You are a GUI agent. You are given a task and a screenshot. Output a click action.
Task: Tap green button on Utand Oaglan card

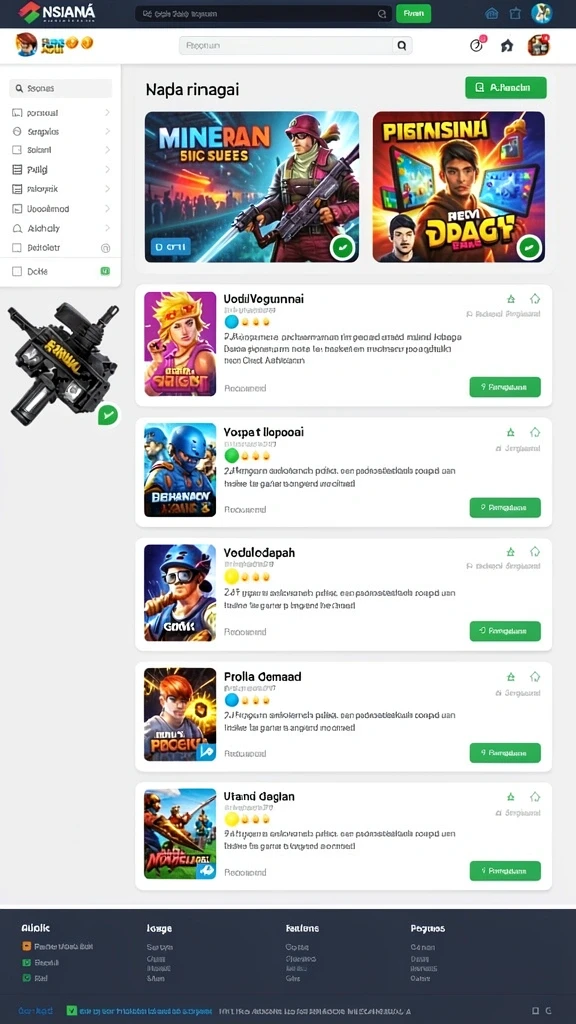pyautogui.click(x=505, y=871)
